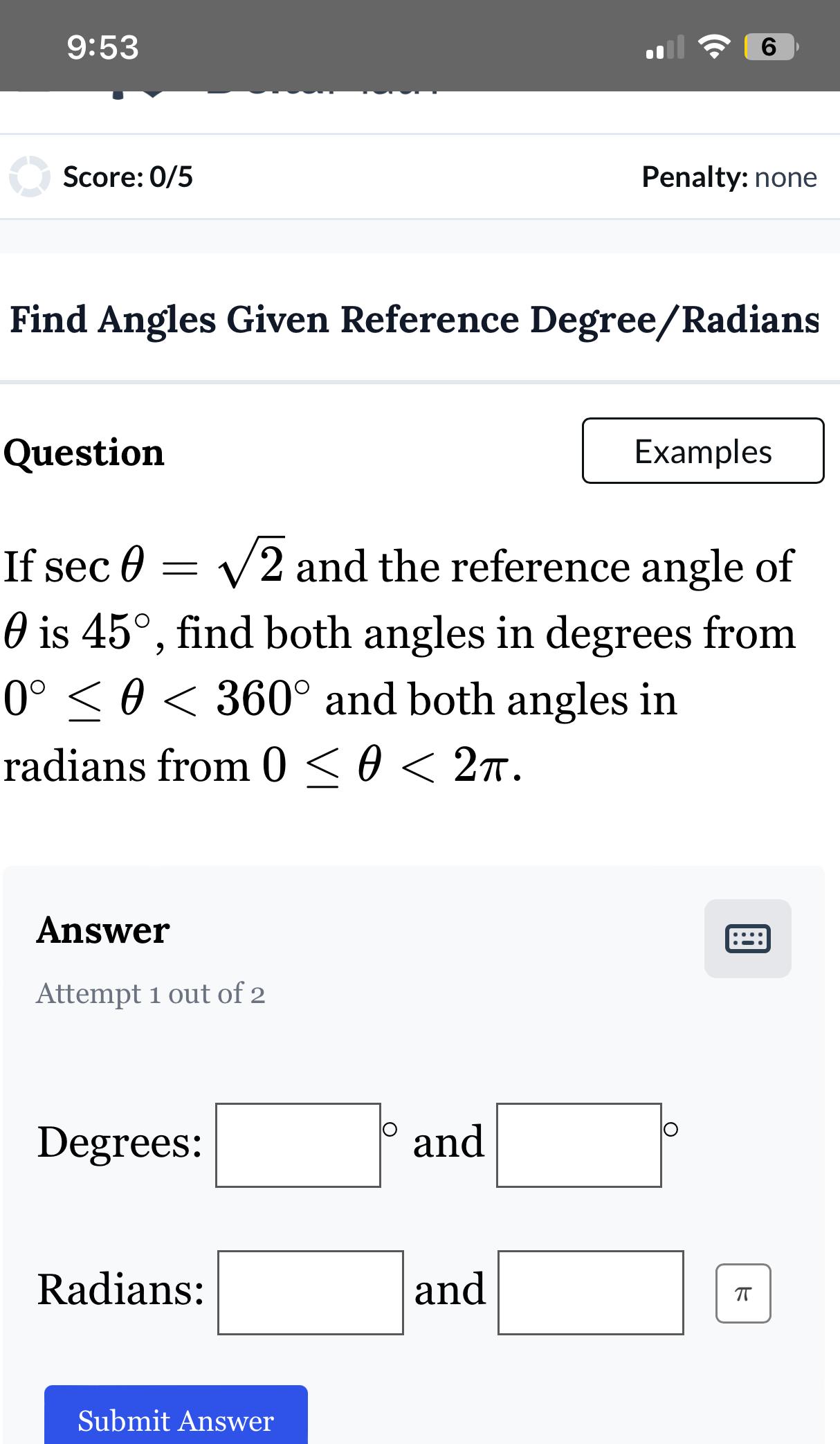This screenshot has height=1444, width=840.
Task: Click the Question heading label
Action: [84, 452]
